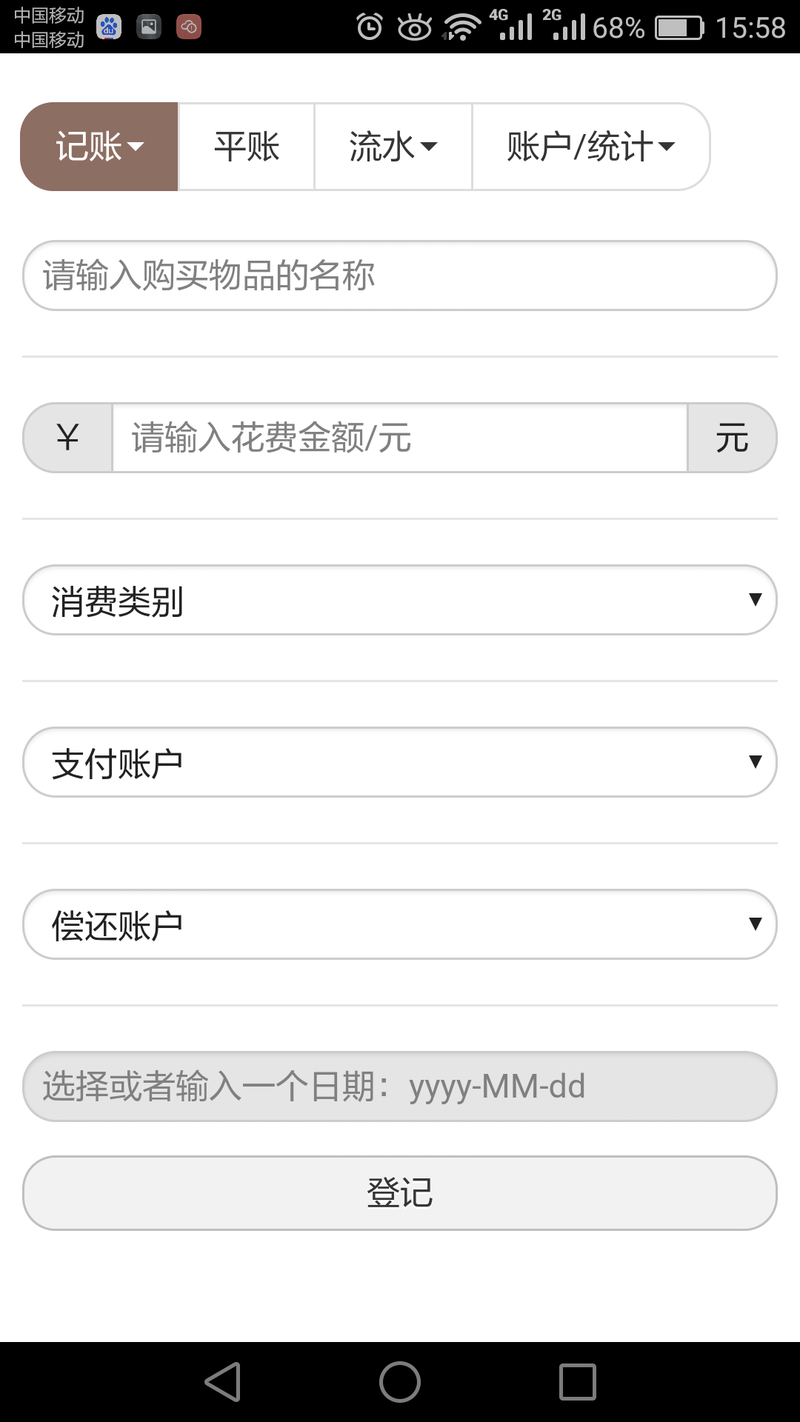This screenshot has height=1422, width=800.
Task: Go to the home screen
Action: click(x=400, y=1382)
